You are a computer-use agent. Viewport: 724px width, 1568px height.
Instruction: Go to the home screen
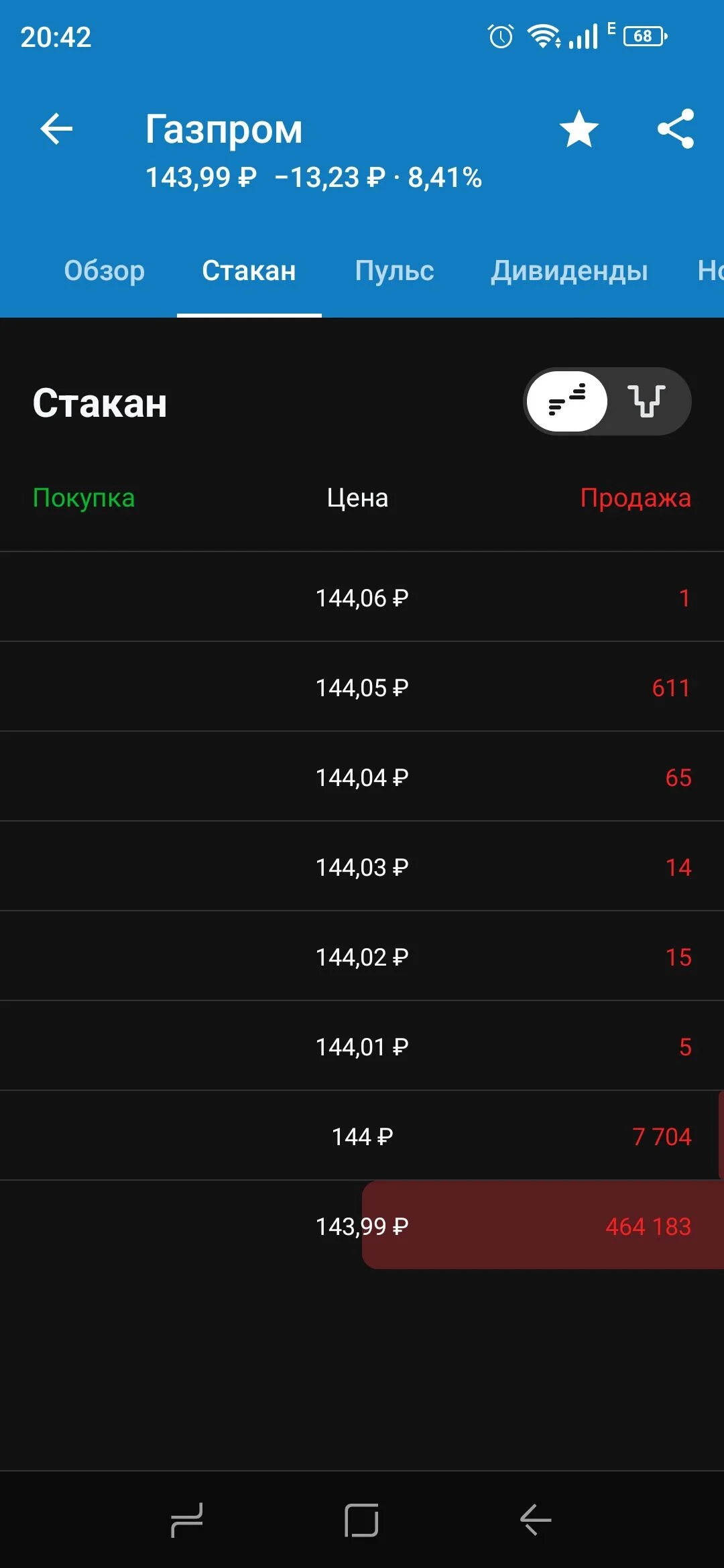[361, 1520]
